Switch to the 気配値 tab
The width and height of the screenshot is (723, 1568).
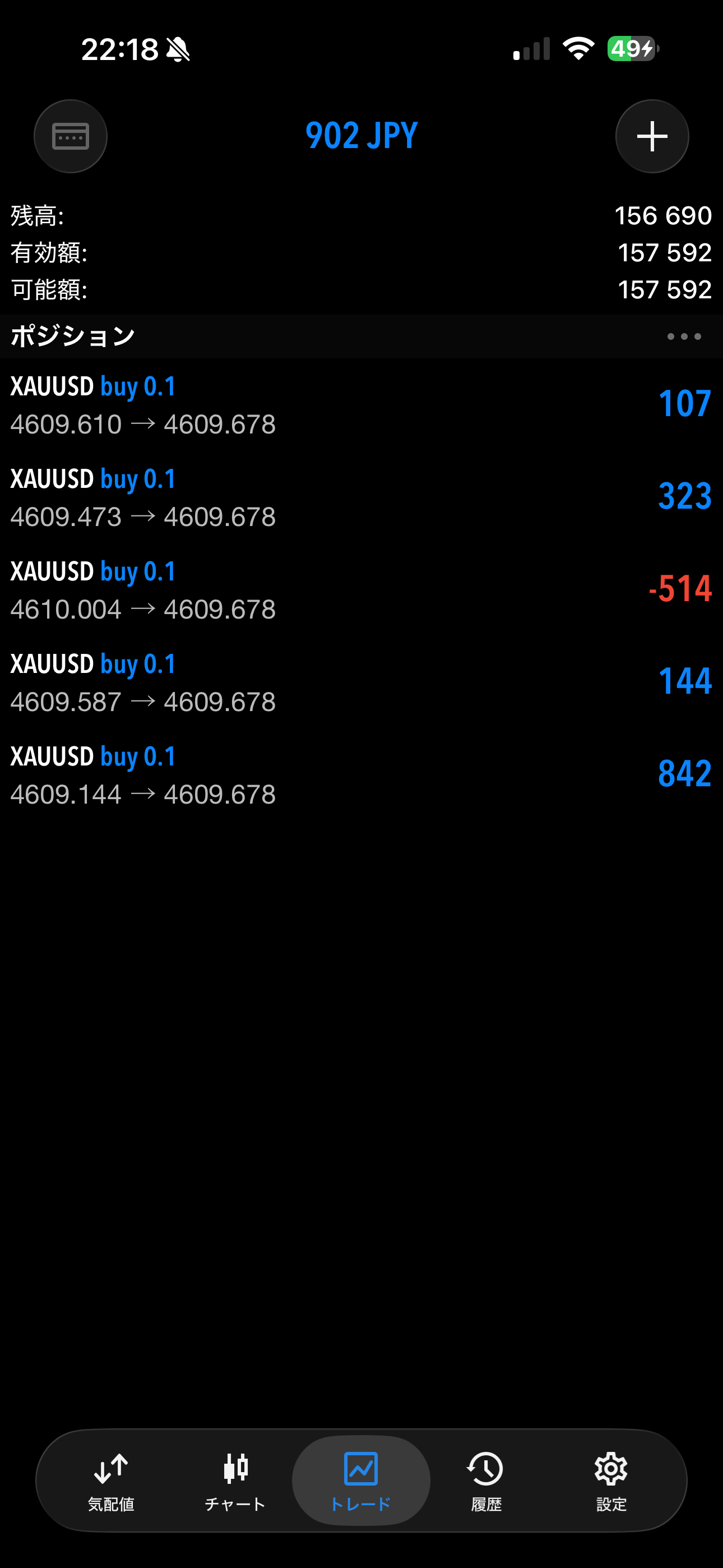point(111,1481)
